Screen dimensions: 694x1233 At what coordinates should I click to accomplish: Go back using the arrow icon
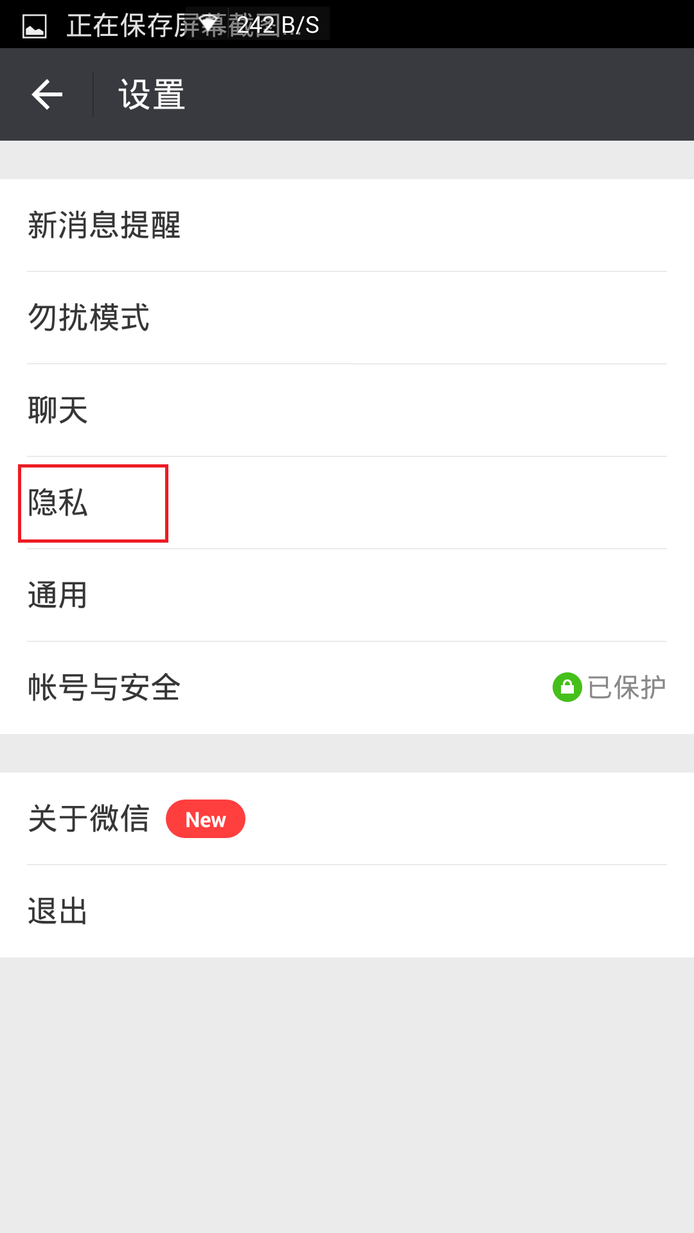pyautogui.click(x=47, y=95)
